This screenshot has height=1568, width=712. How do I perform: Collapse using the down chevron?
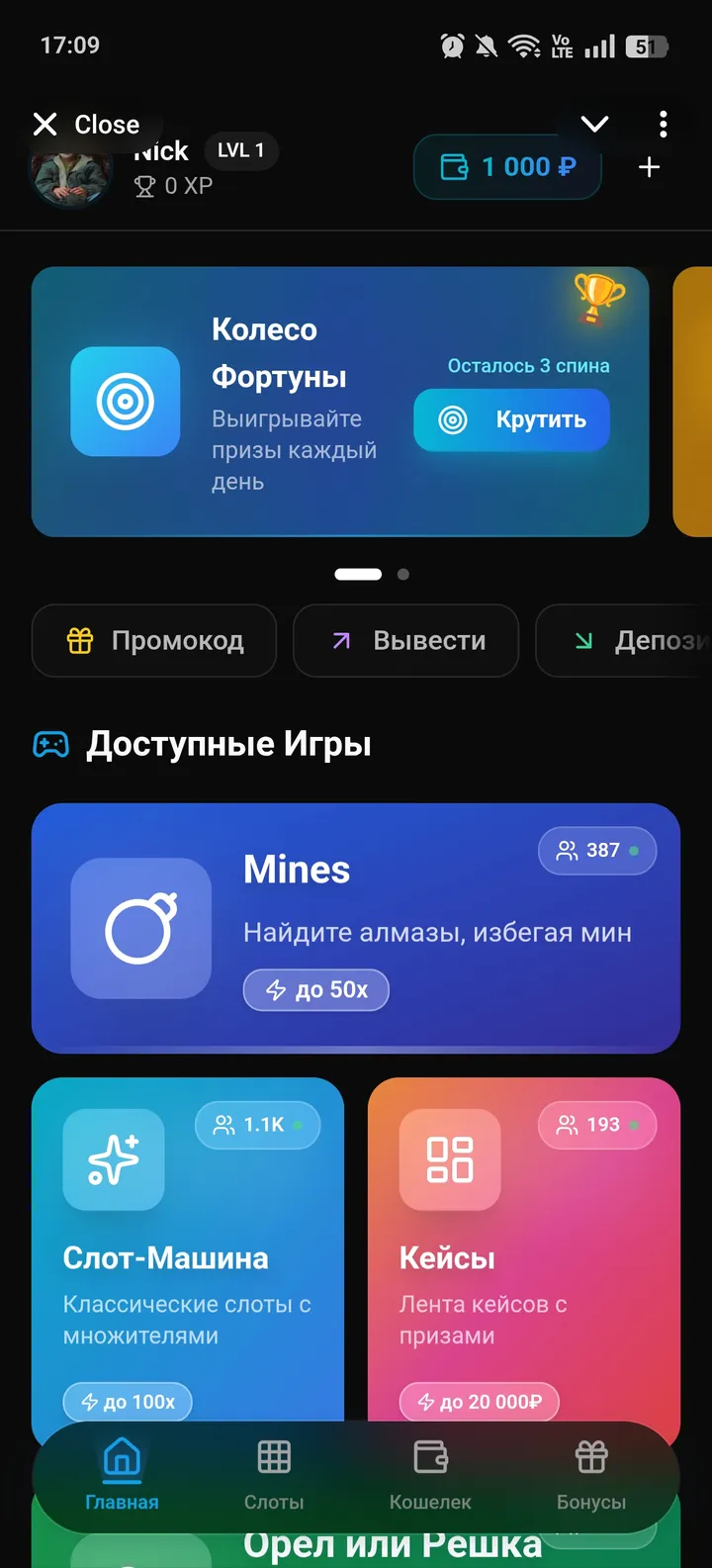point(594,125)
